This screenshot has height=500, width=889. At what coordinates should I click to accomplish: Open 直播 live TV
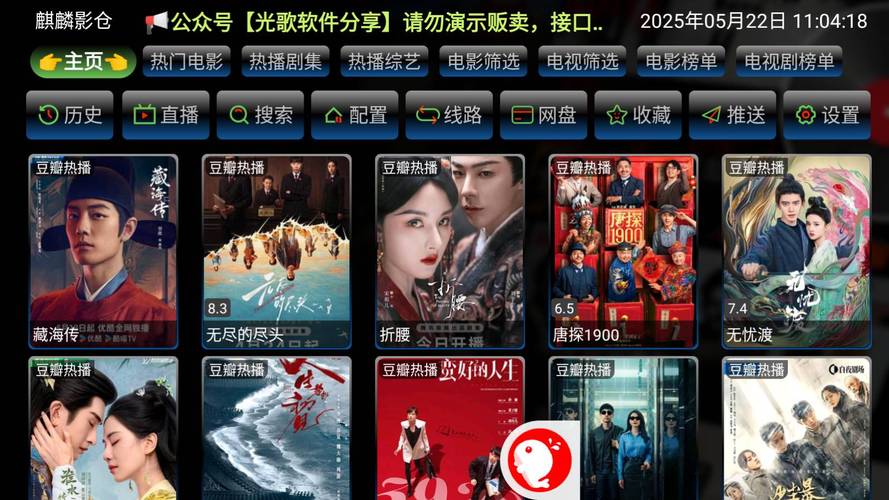[165, 115]
